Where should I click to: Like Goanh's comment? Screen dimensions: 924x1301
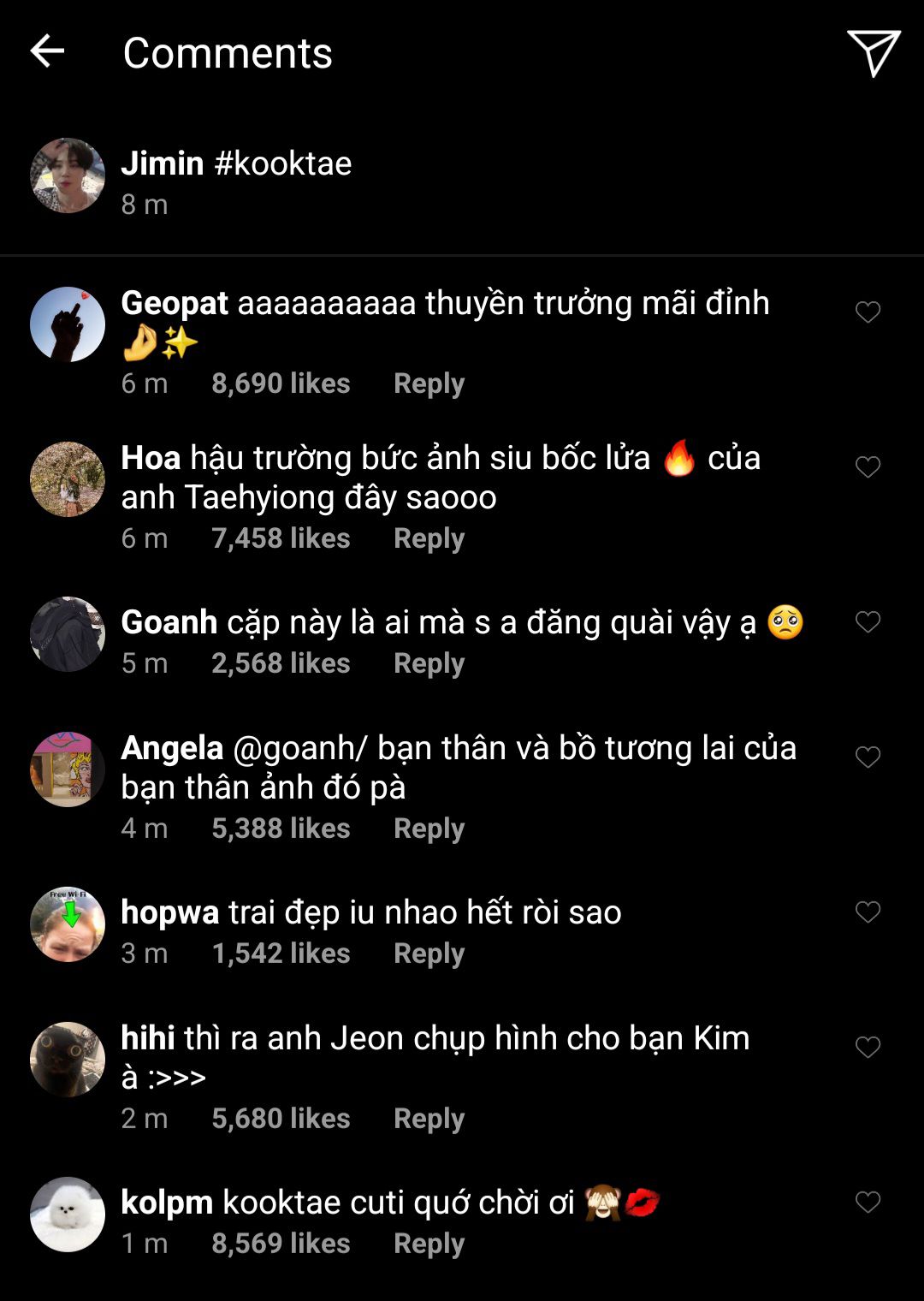click(868, 622)
